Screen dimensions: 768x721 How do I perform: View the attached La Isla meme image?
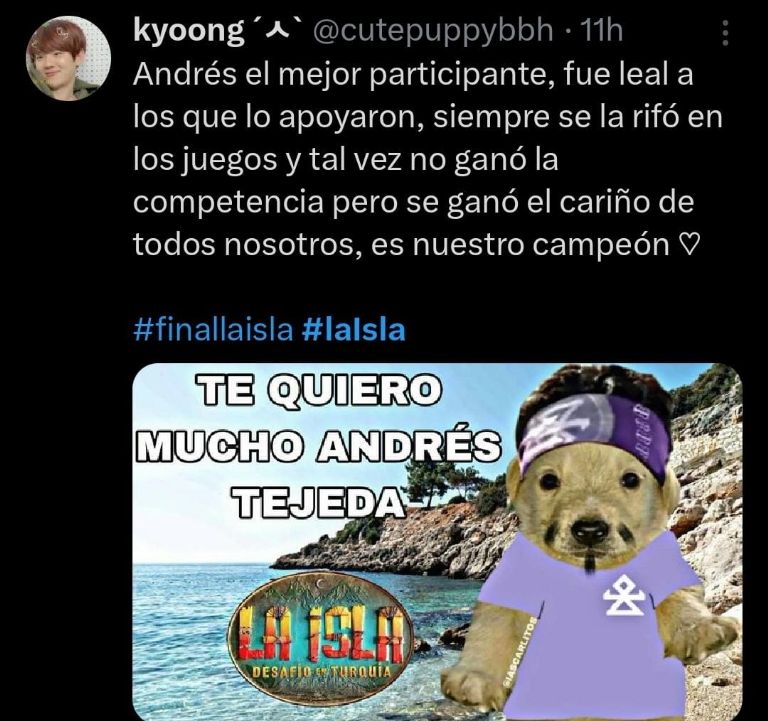pos(437,540)
